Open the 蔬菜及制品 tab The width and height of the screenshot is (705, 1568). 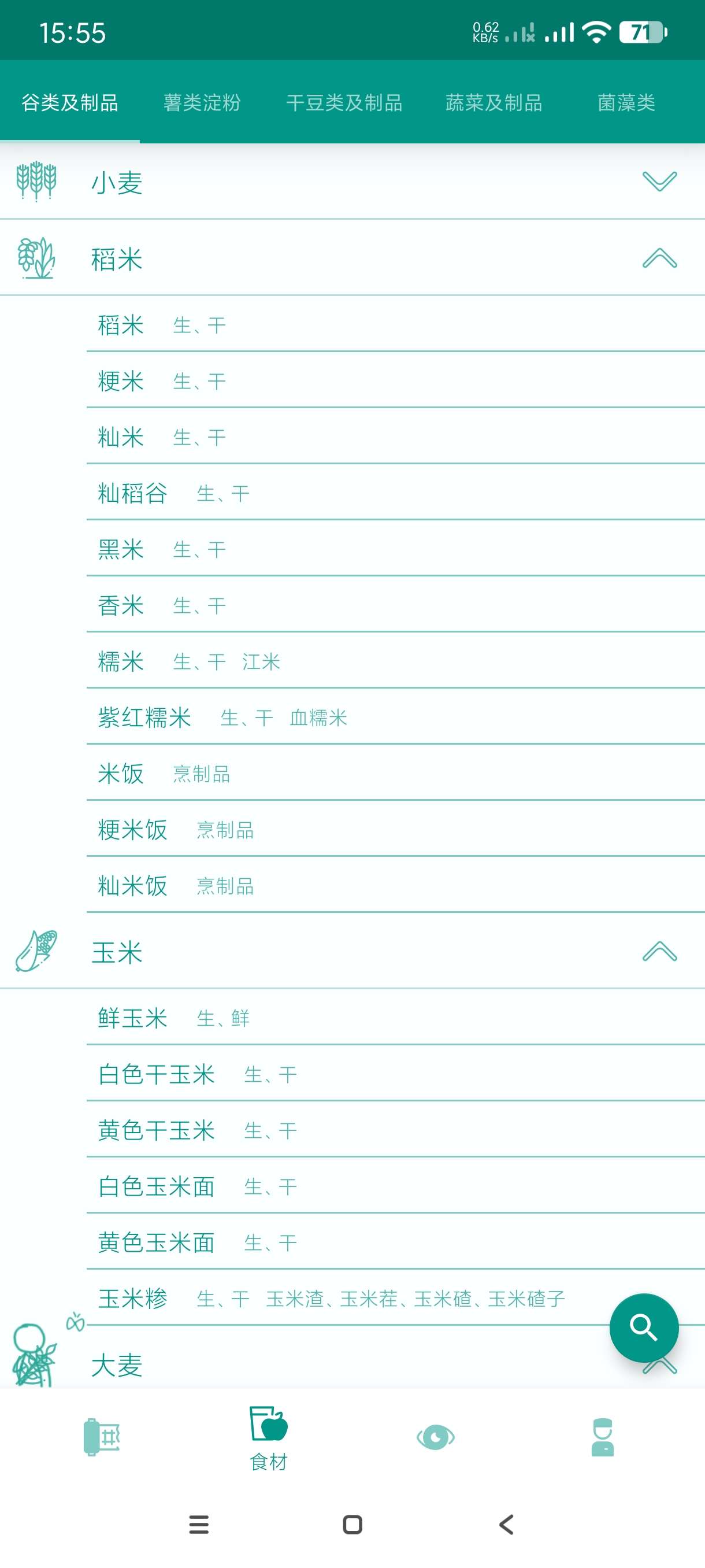point(493,103)
